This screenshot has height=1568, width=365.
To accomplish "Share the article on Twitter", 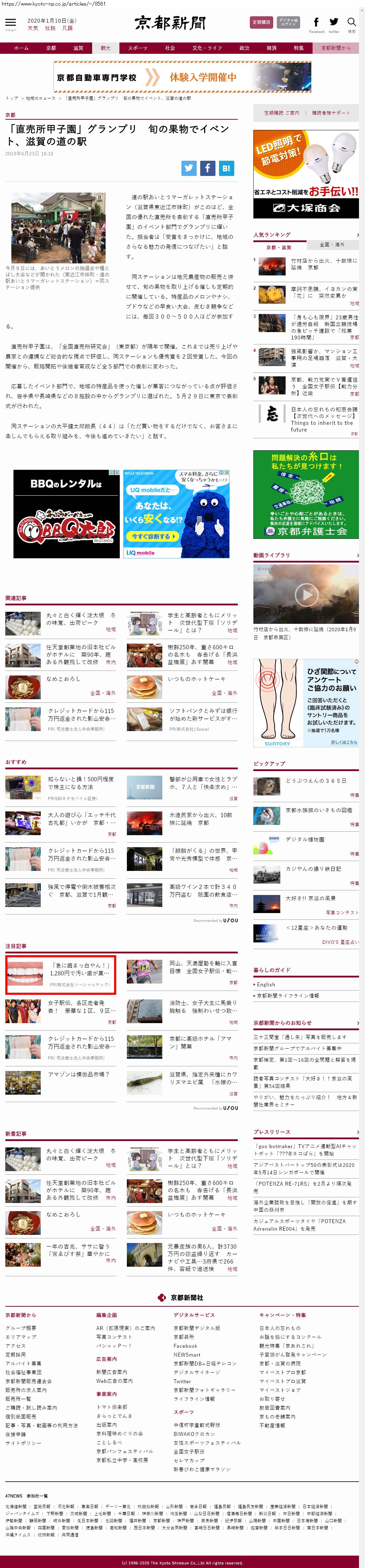I will (x=189, y=169).
